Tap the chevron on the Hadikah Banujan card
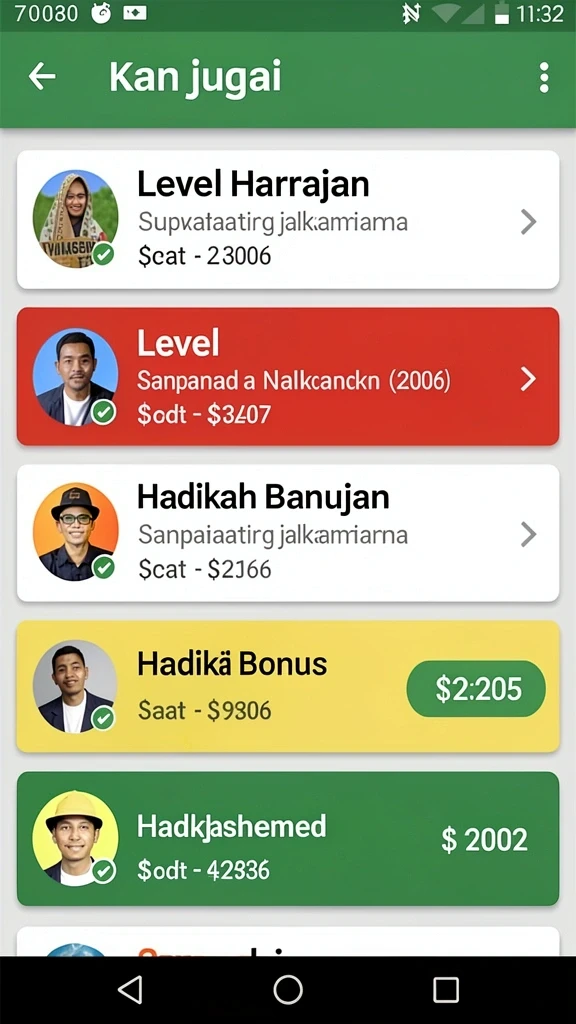 (528, 535)
